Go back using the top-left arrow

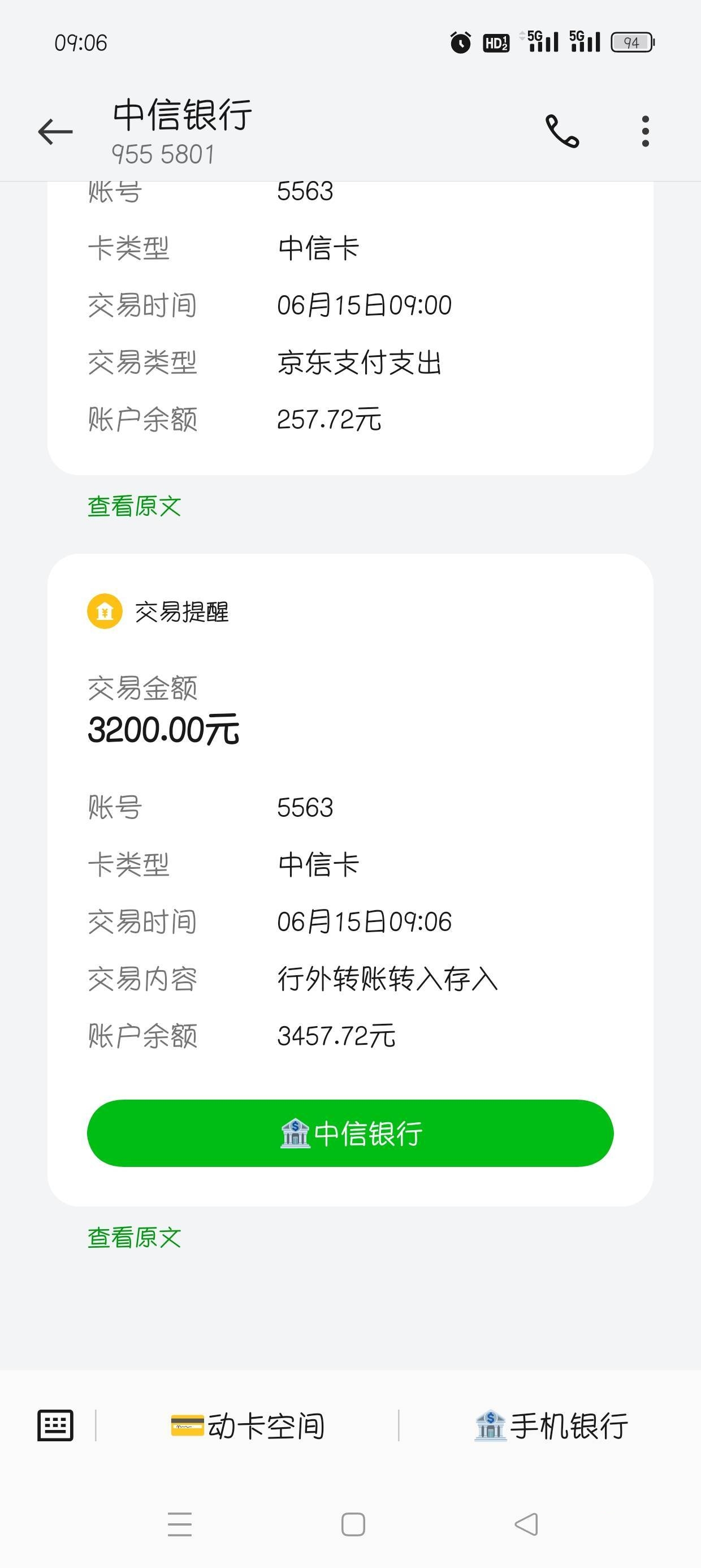coord(55,131)
